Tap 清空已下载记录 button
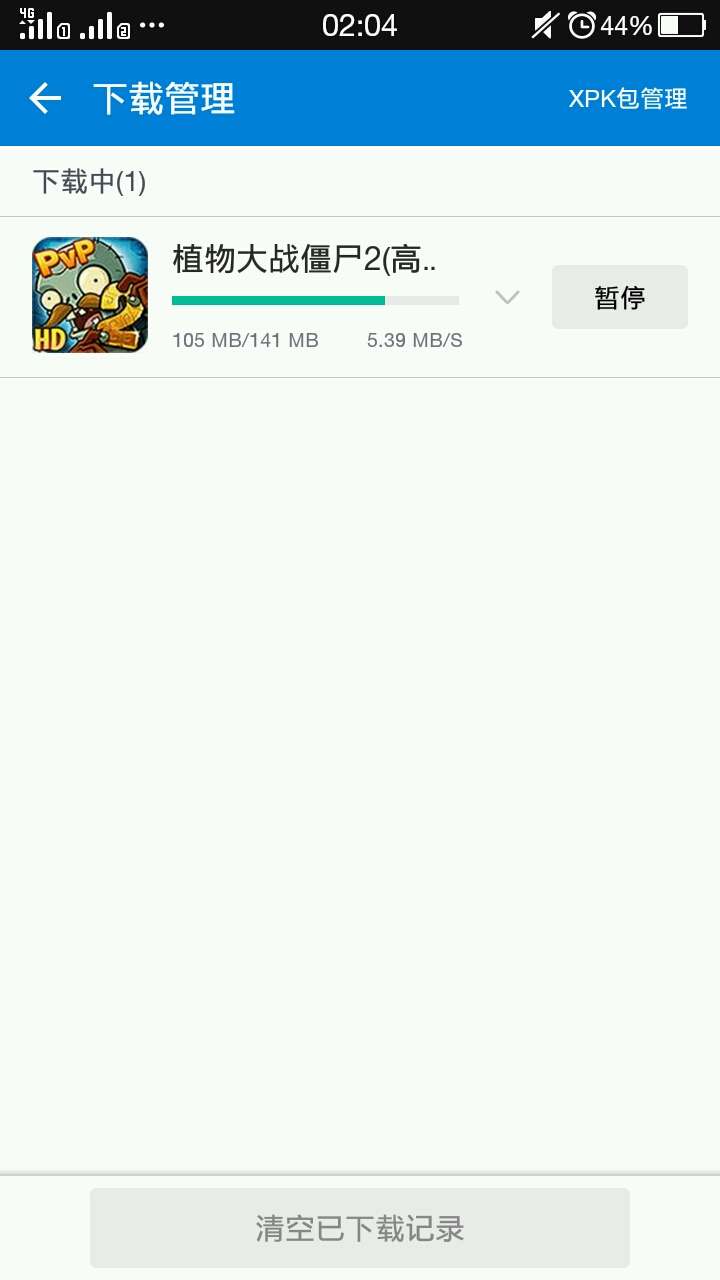Viewport: 720px width, 1280px height. click(x=360, y=1228)
